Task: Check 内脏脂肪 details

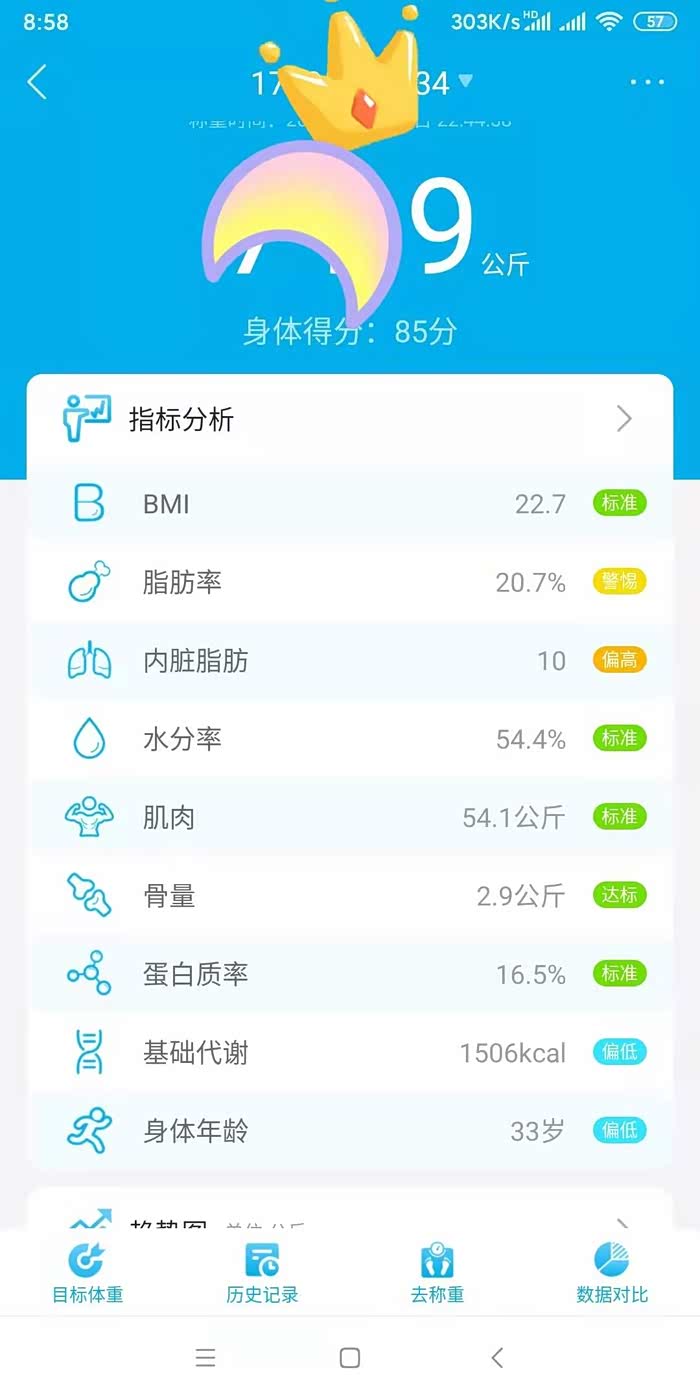Action: coord(350,660)
